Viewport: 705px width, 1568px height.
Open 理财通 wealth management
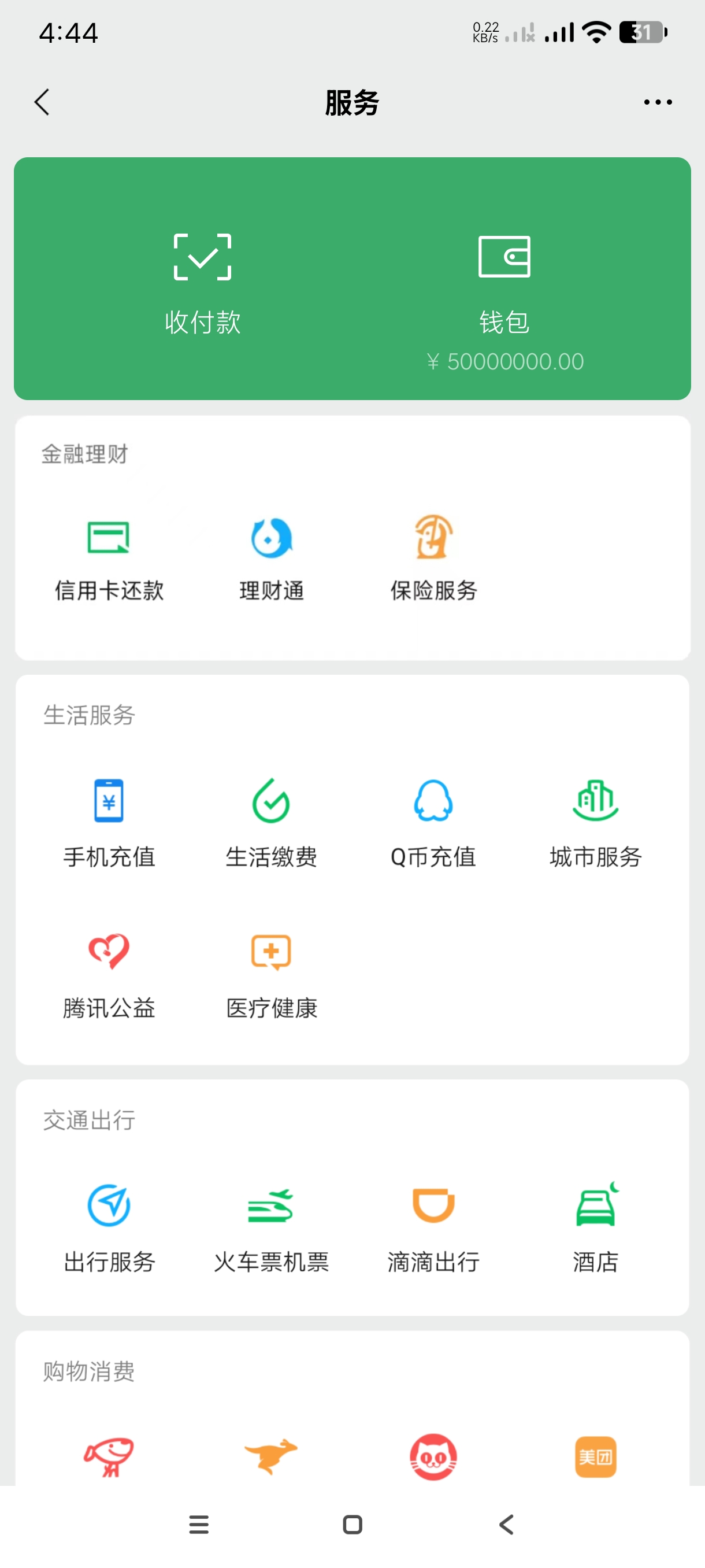[x=271, y=558]
